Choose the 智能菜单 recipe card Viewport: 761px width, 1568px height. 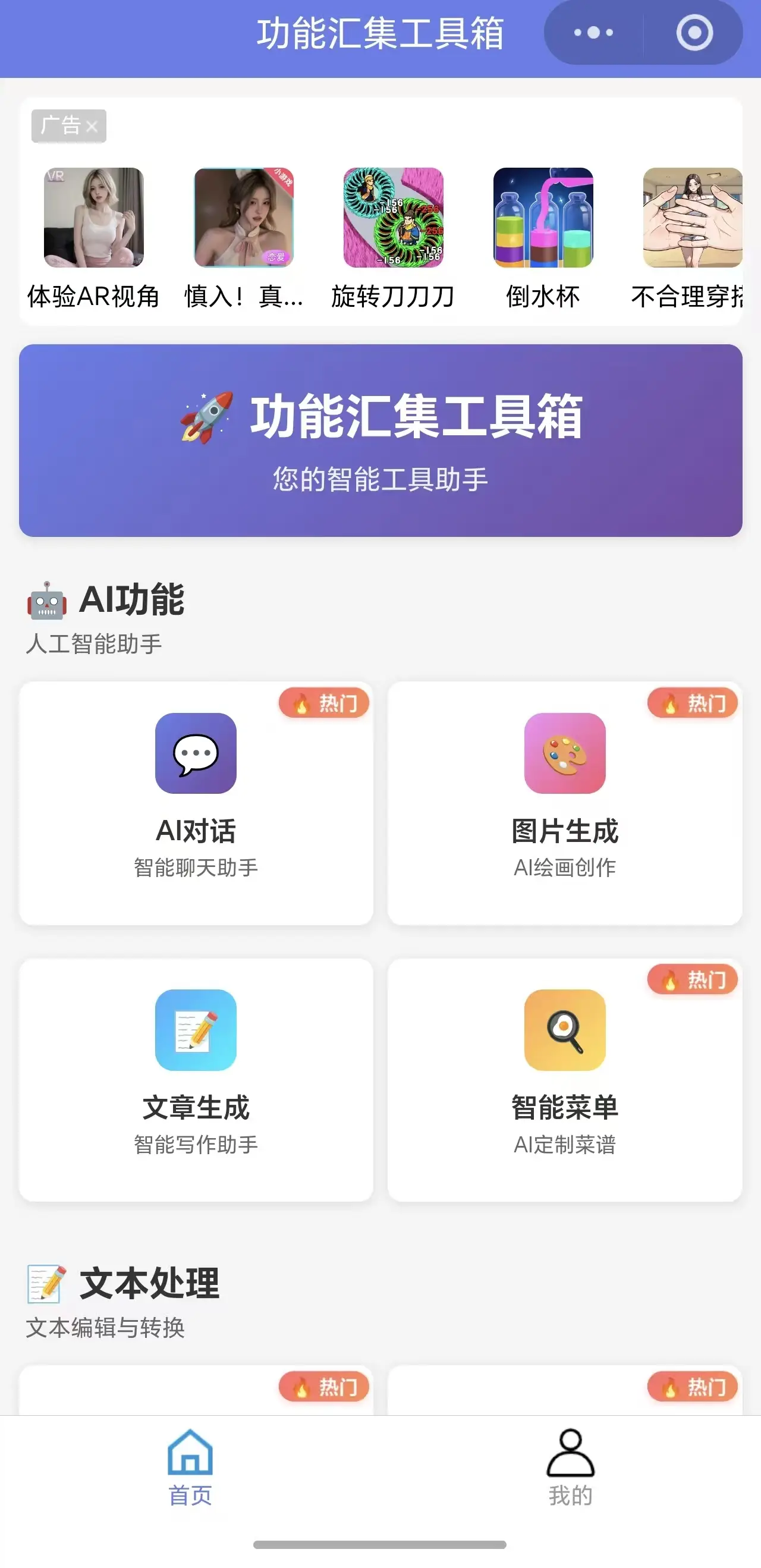(565, 1079)
